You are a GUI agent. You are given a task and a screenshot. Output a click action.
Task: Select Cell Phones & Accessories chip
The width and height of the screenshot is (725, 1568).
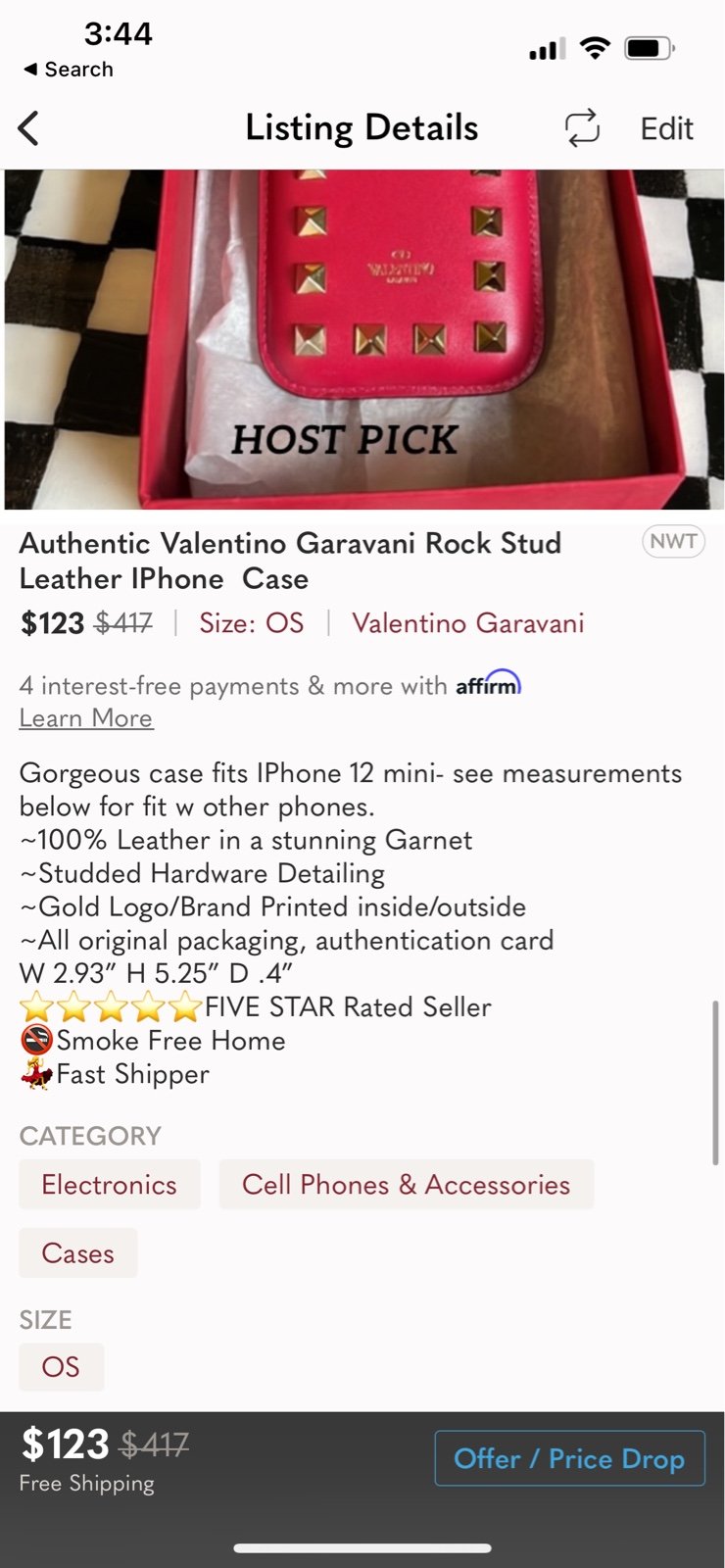point(406,1184)
